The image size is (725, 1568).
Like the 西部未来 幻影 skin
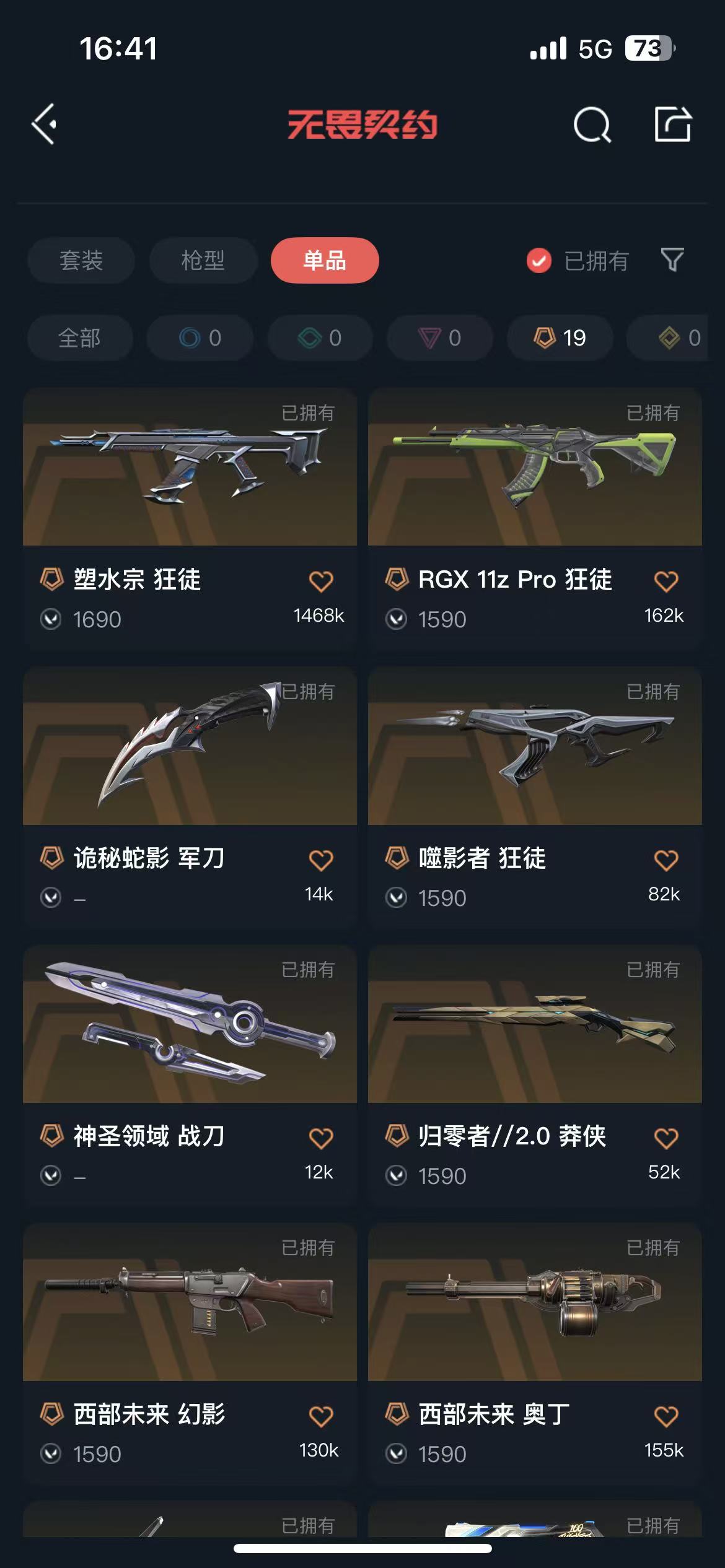(x=321, y=1416)
